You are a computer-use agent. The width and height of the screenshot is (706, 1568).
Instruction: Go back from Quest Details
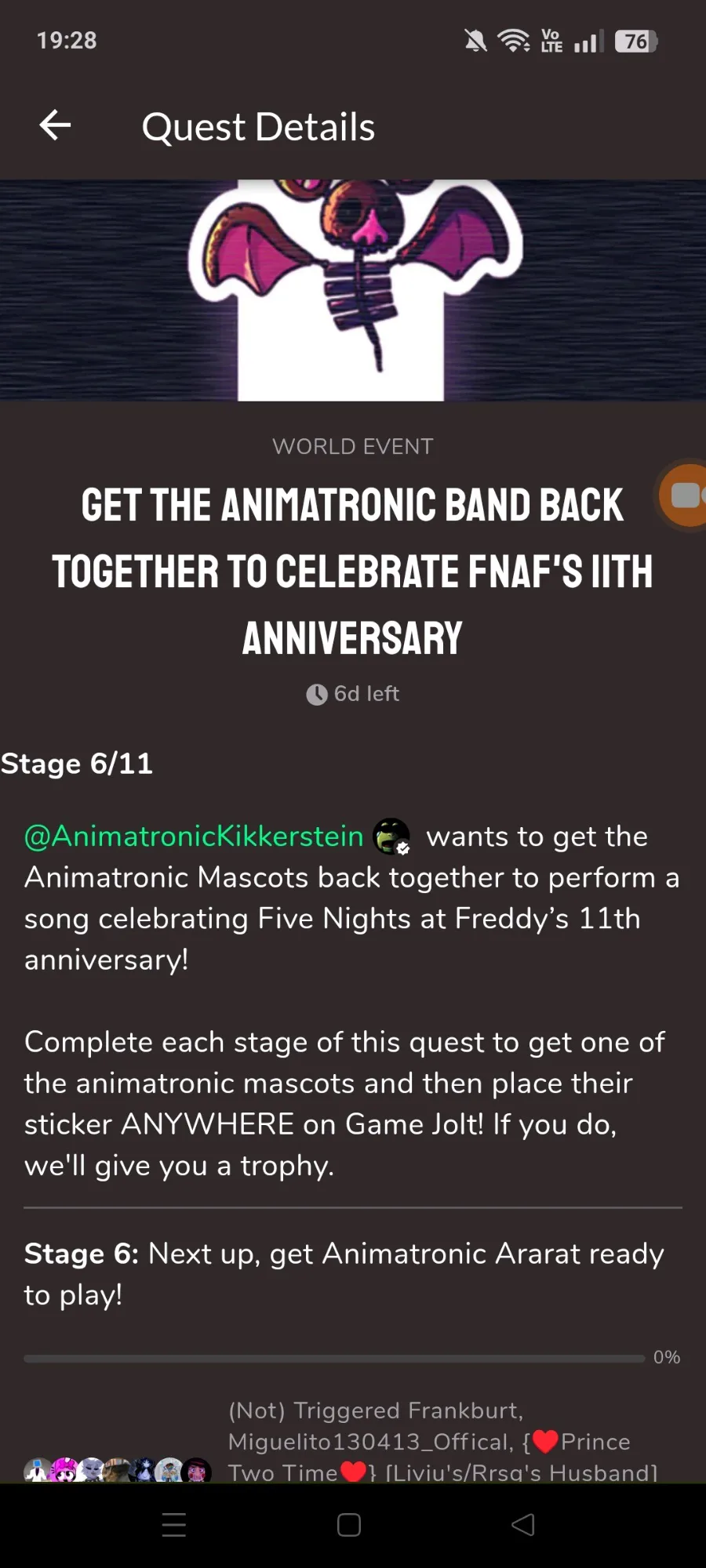tap(55, 125)
